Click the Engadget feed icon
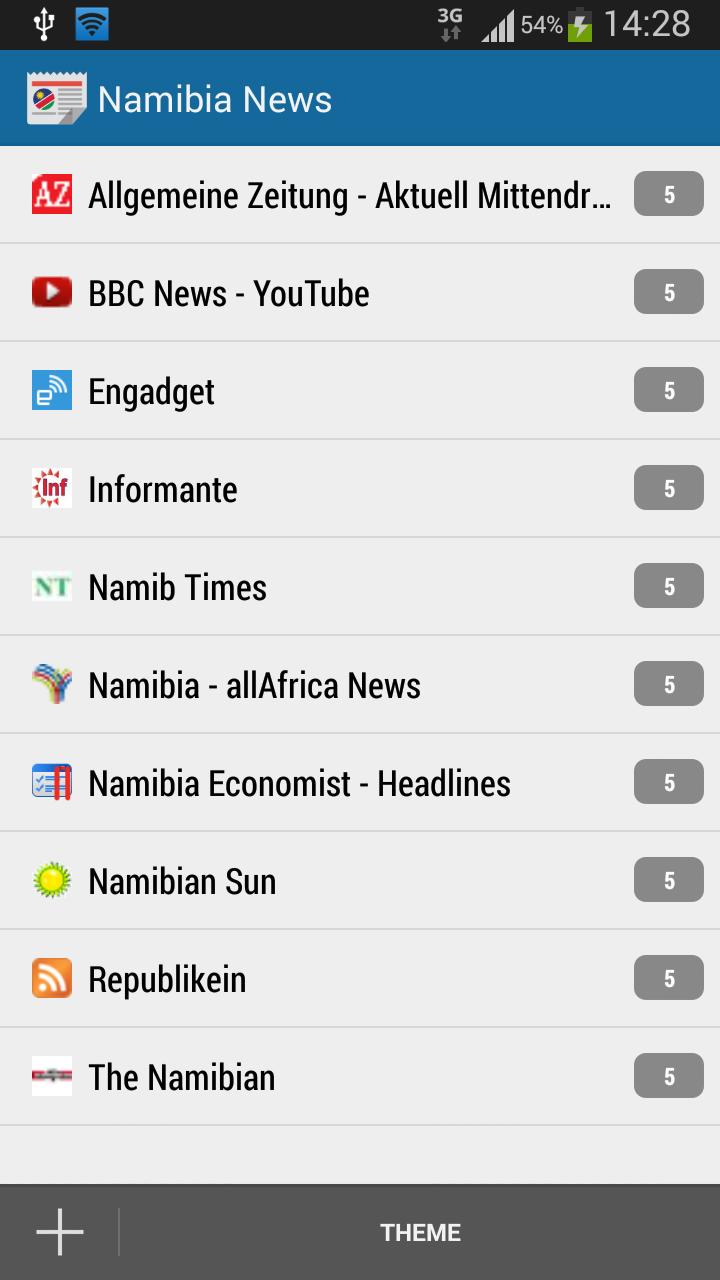This screenshot has width=720, height=1280. tap(51, 391)
